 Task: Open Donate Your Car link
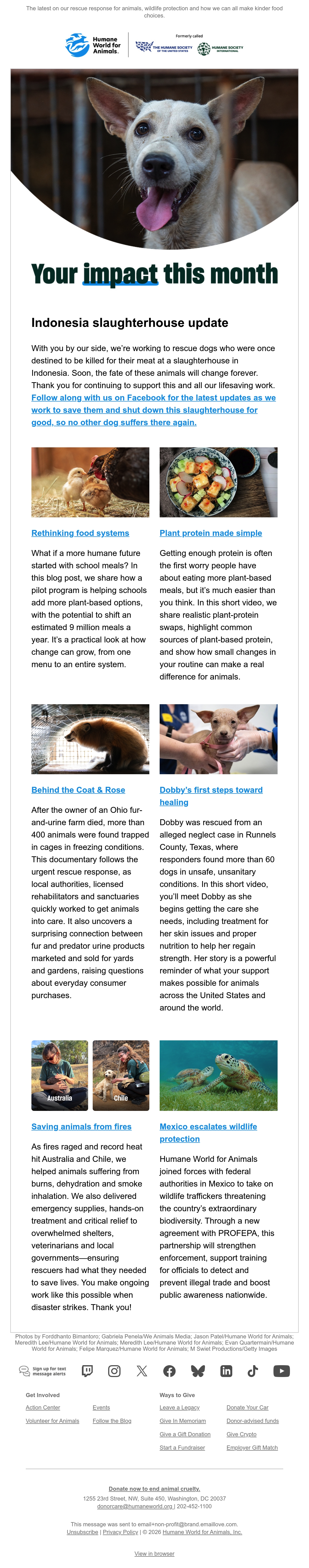tap(247, 1407)
